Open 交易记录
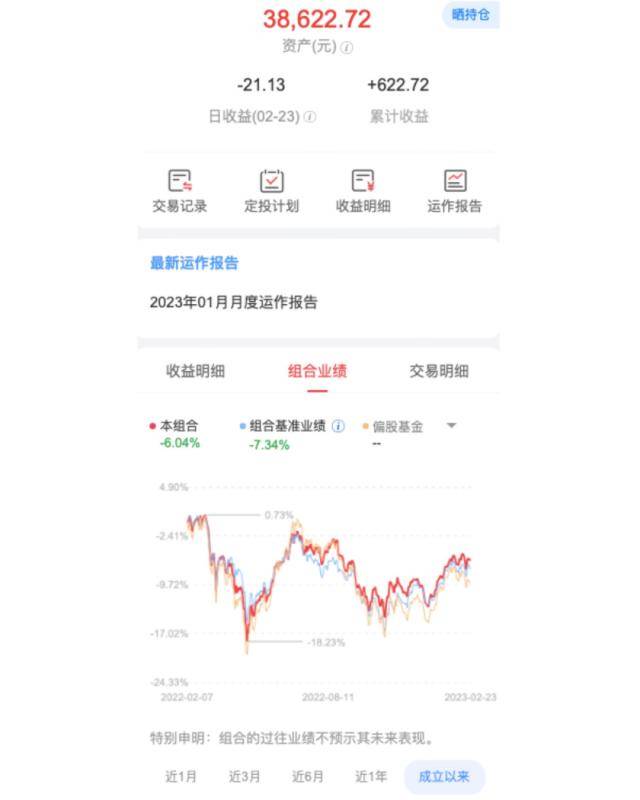Image resolution: width=640 pixels, height=800 pixels. click(180, 191)
